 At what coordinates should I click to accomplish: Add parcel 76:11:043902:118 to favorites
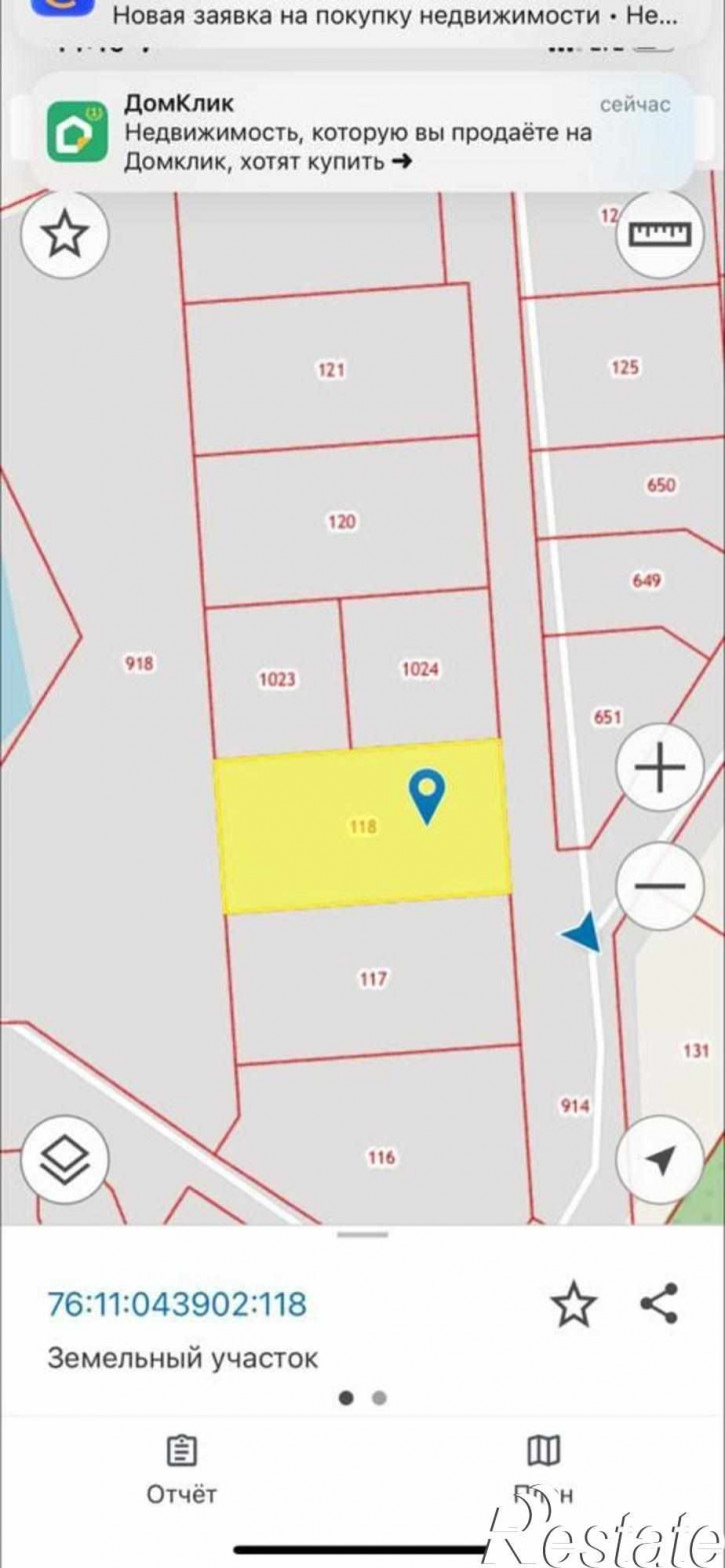pos(574,1304)
